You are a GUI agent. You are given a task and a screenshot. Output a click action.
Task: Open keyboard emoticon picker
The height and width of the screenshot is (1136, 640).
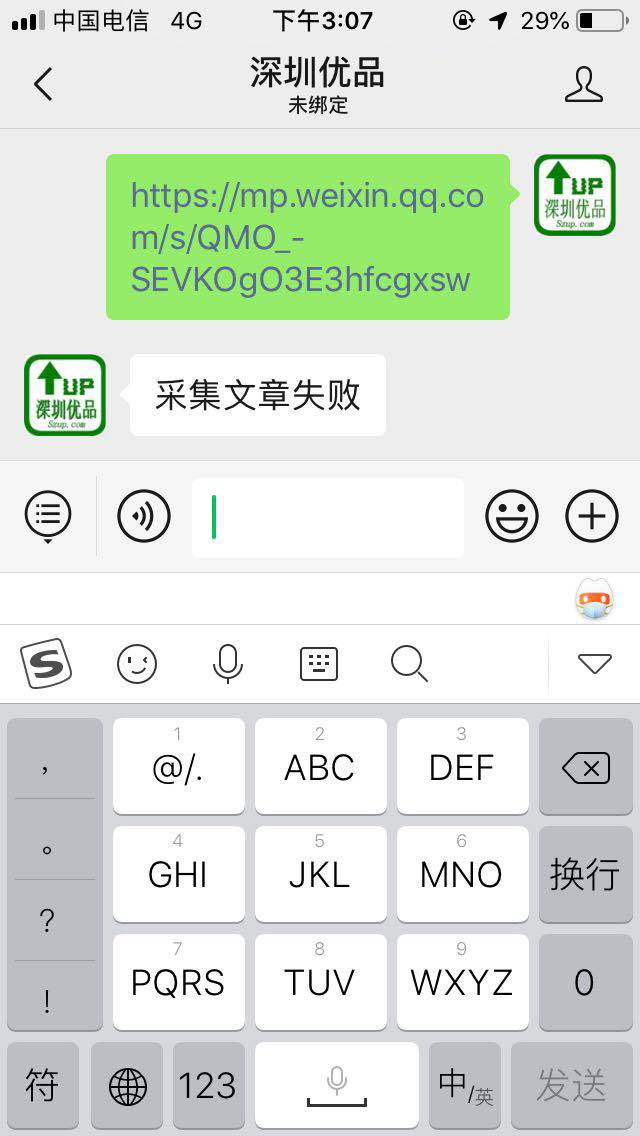tap(137, 663)
